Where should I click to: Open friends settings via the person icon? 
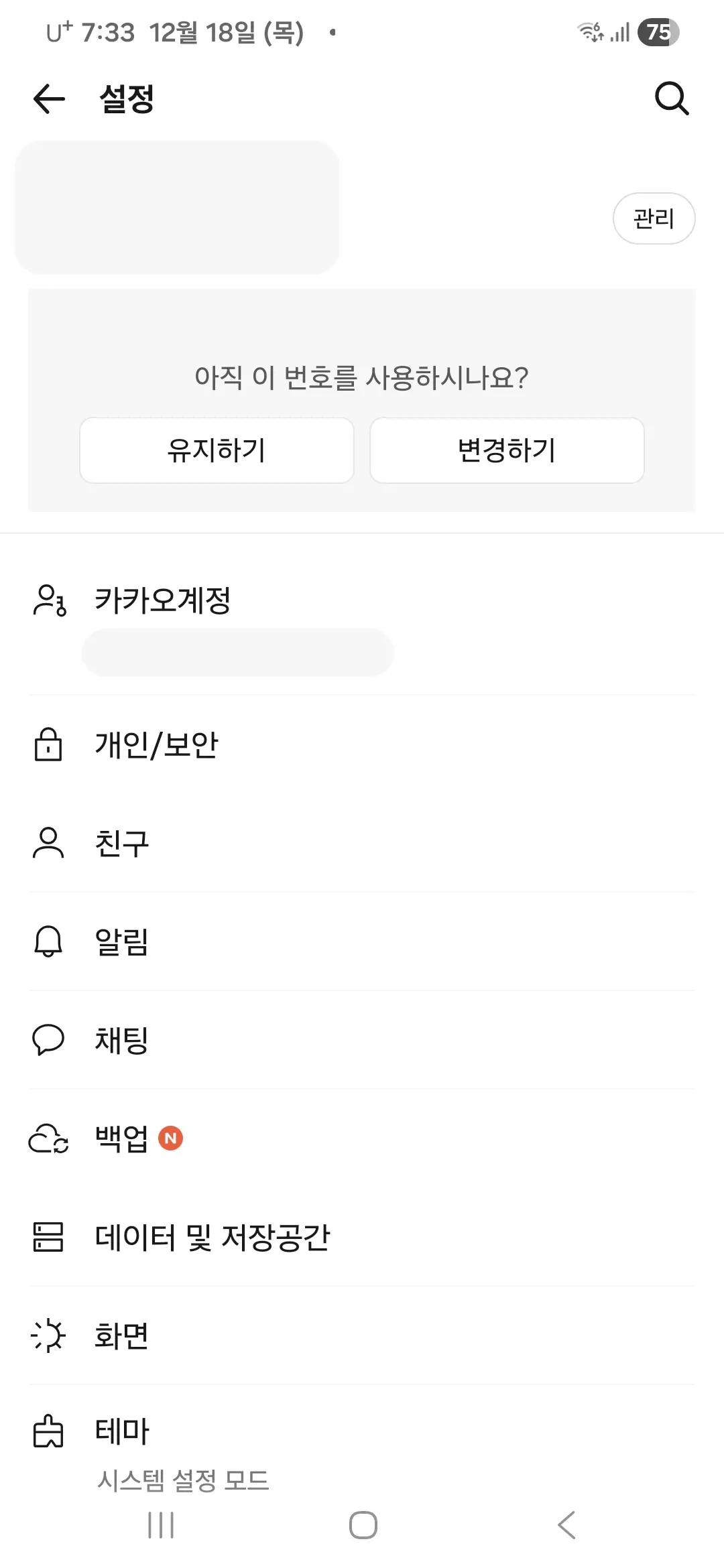point(48,843)
